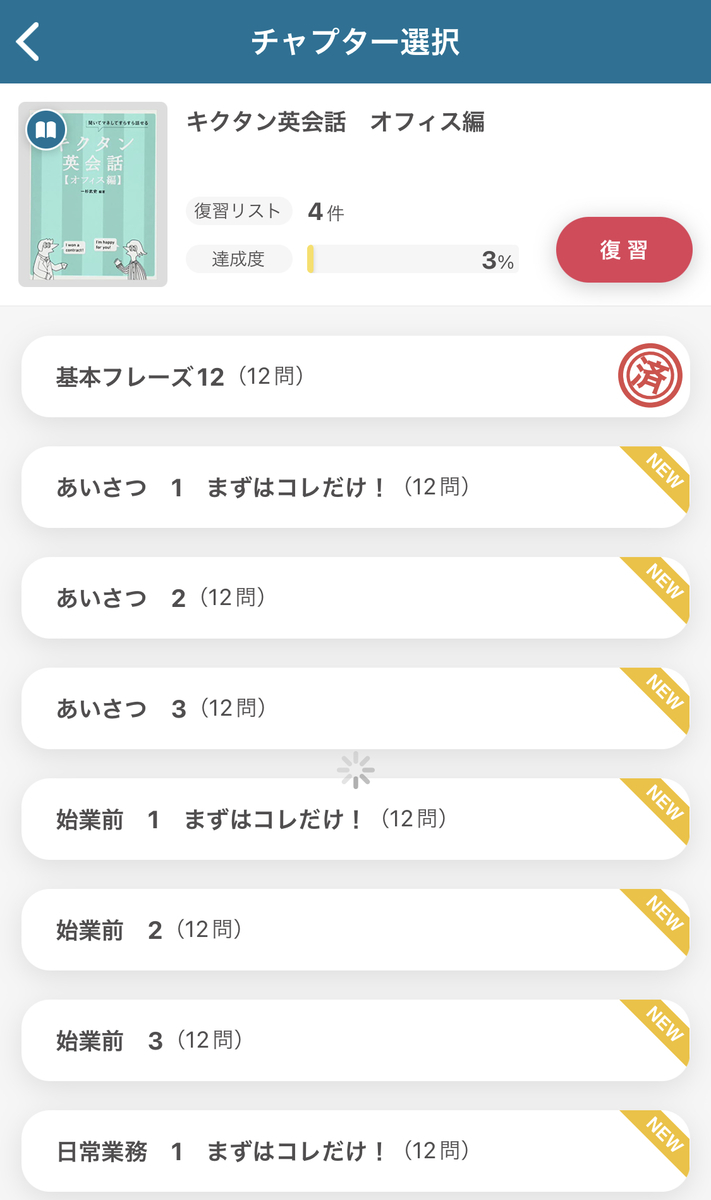Tap the red 復習 review button
711x1200 pixels.
click(x=624, y=250)
